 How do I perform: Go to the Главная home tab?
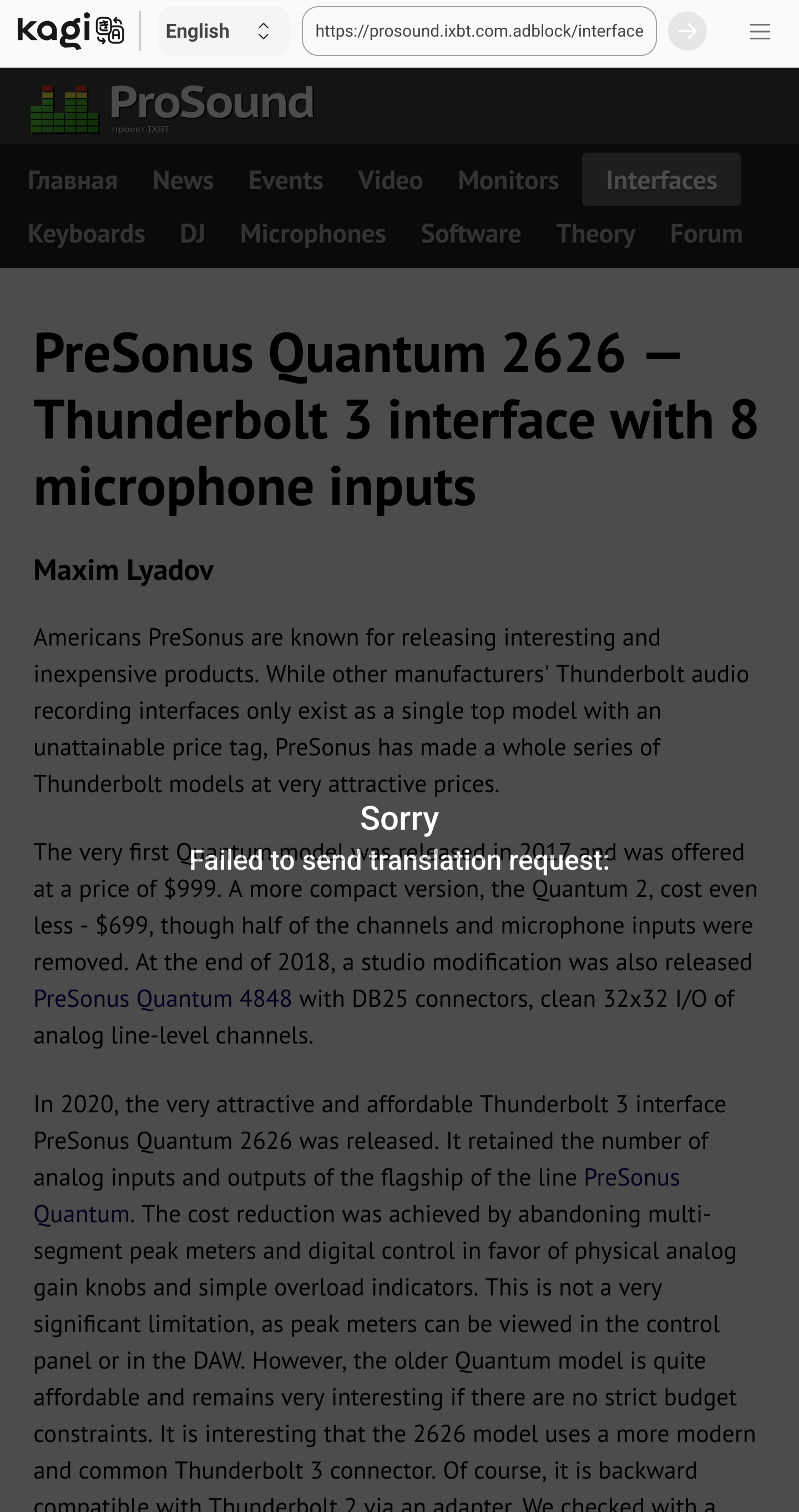[x=73, y=180]
